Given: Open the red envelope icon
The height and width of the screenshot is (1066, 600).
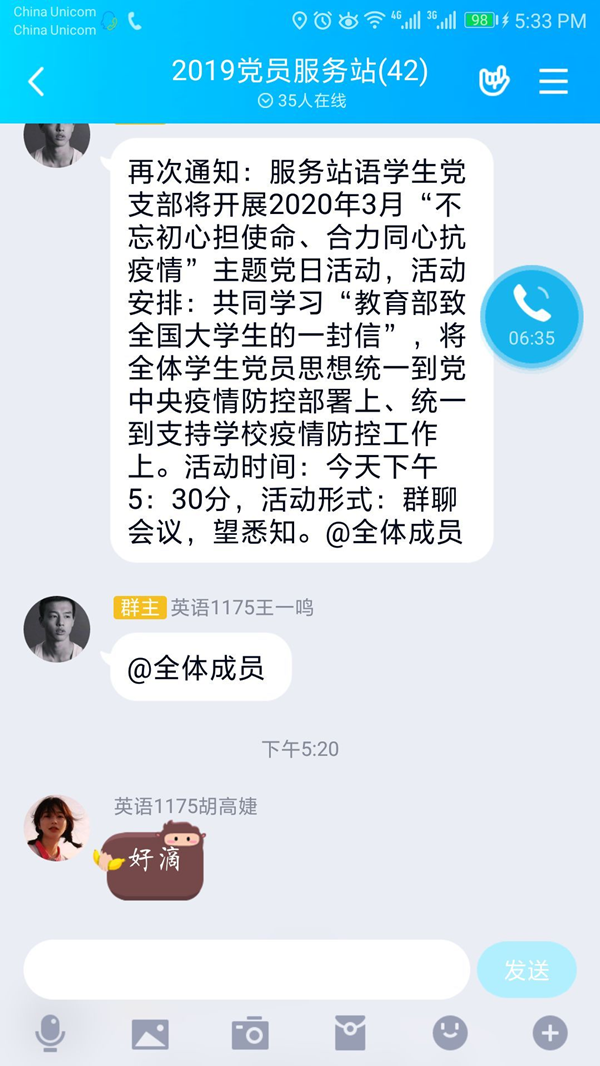Looking at the screenshot, I should tap(350, 1033).
